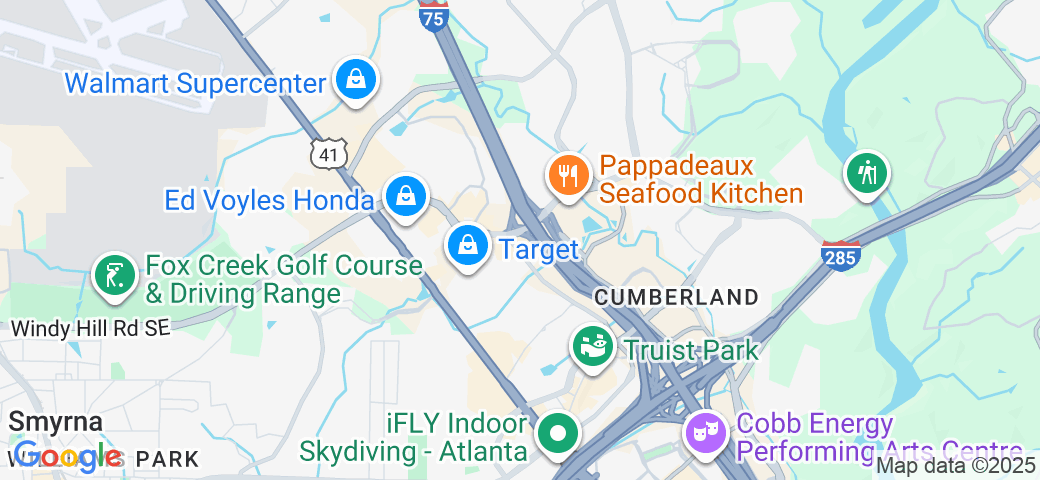Open the green hiking trail marker
1040x480 pixels.
pos(867,173)
